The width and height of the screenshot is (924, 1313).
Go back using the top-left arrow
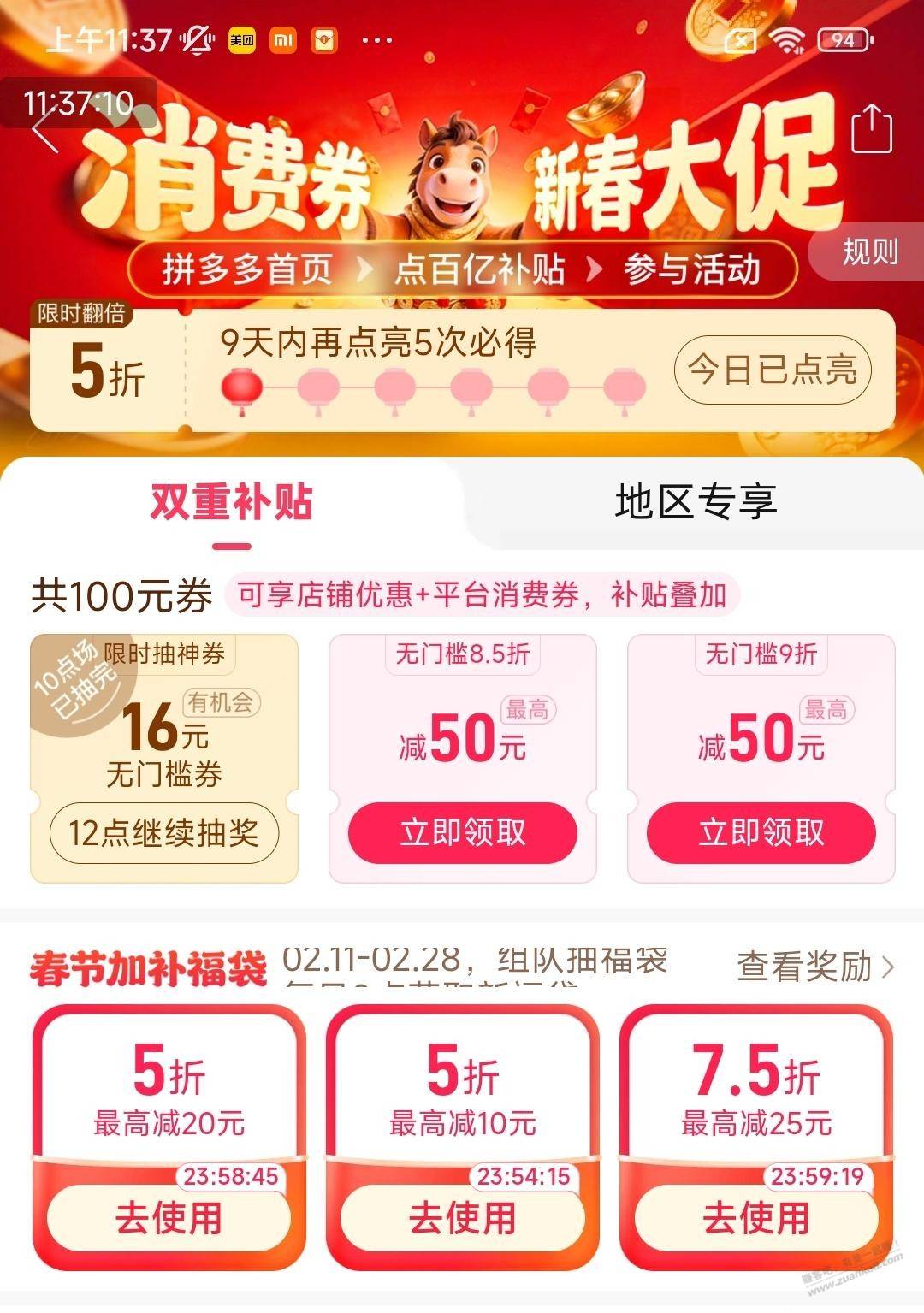[44, 131]
